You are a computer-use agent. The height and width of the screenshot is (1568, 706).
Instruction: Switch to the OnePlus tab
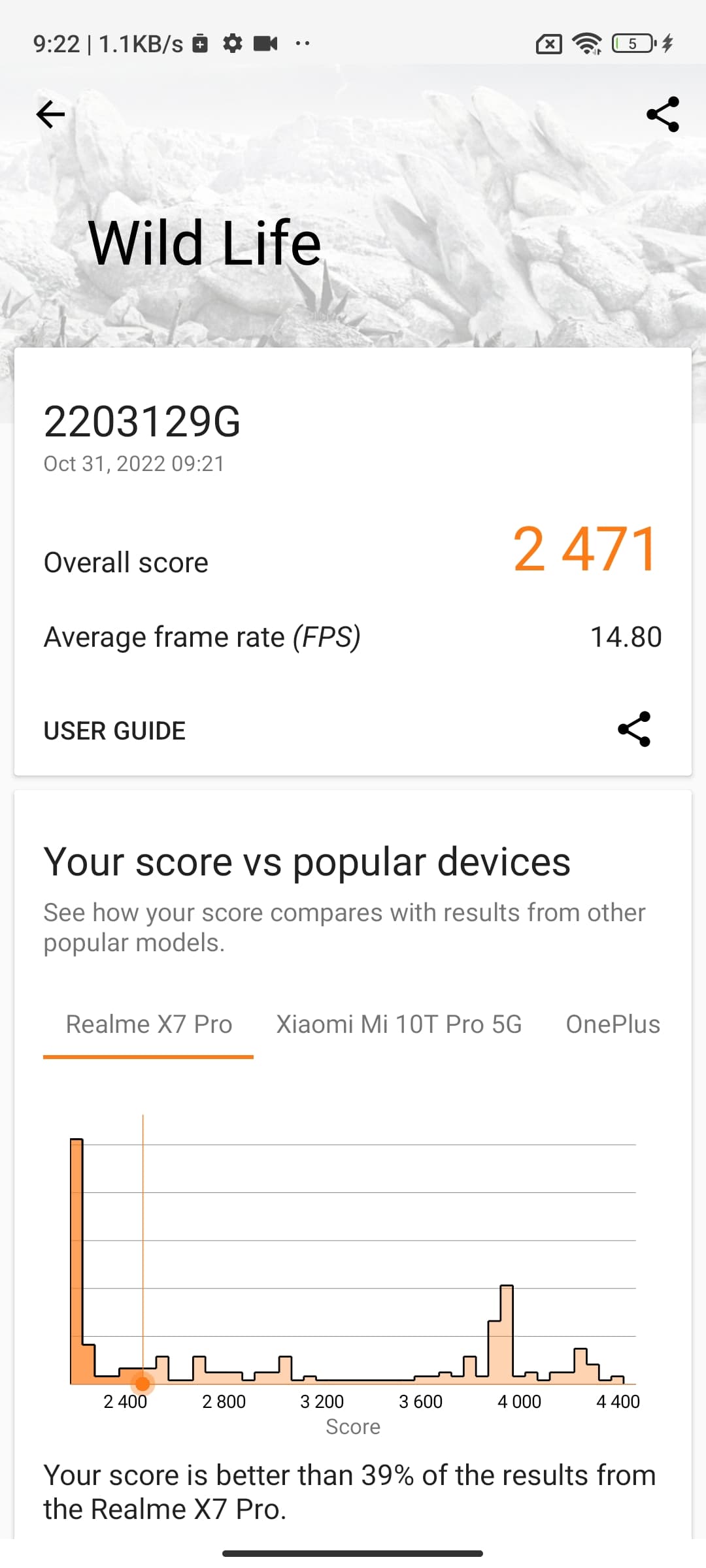point(613,1024)
